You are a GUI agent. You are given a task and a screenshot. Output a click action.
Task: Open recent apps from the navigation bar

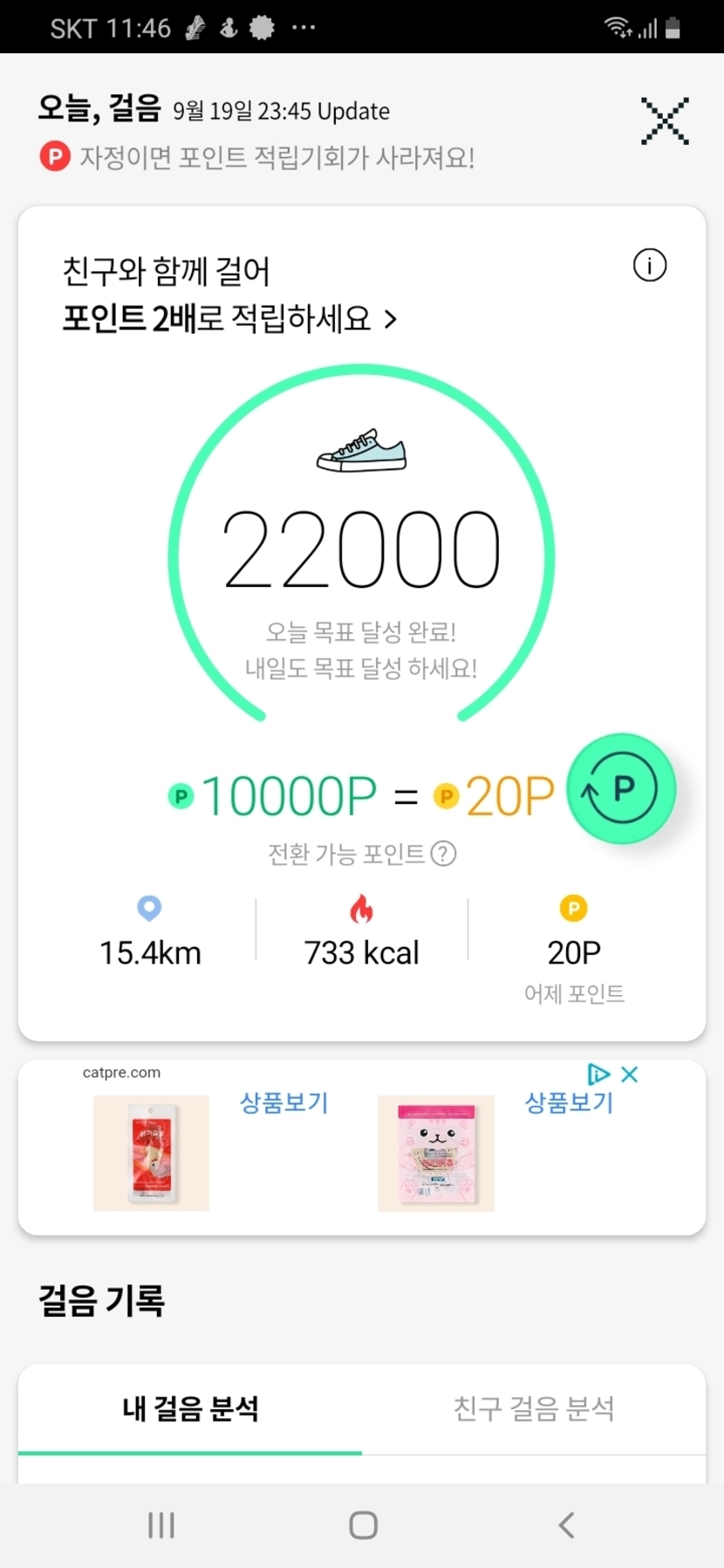pyautogui.click(x=161, y=1525)
